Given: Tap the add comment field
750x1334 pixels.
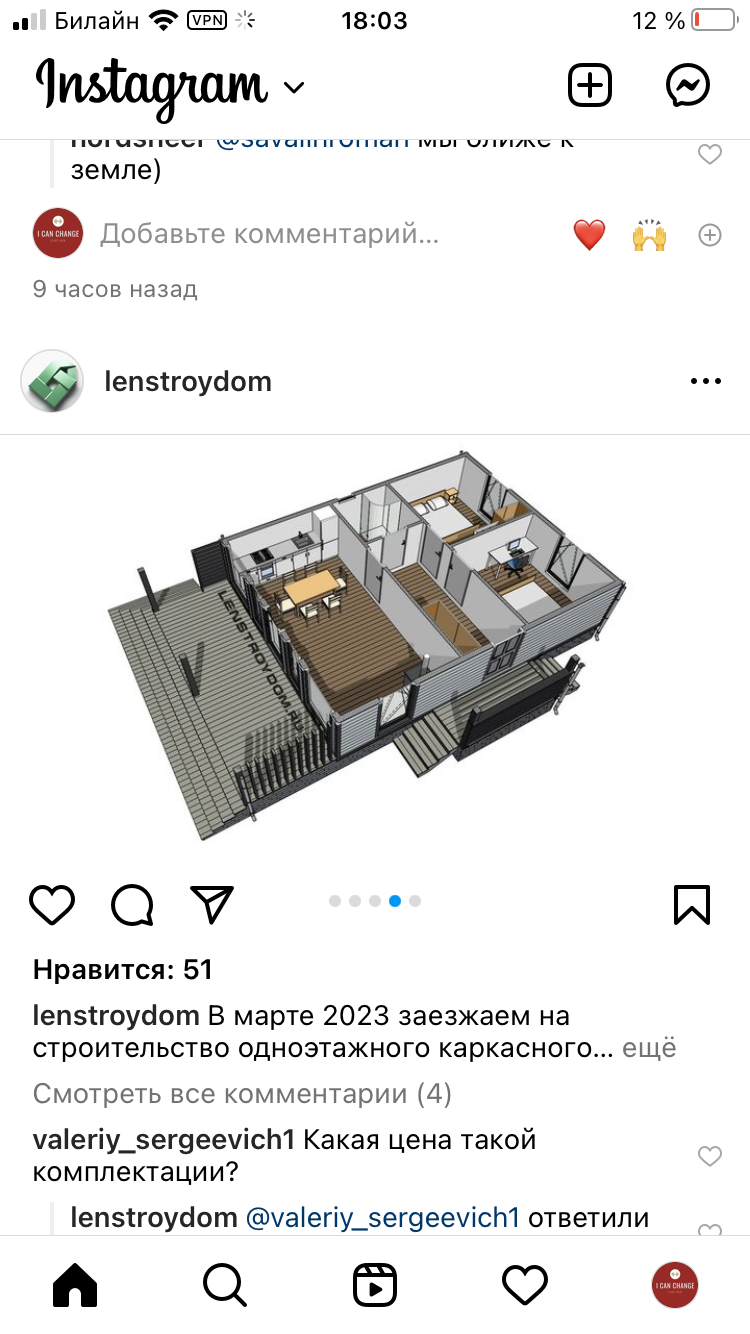Looking at the screenshot, I should pyautogui.click(x=270, y=235).
